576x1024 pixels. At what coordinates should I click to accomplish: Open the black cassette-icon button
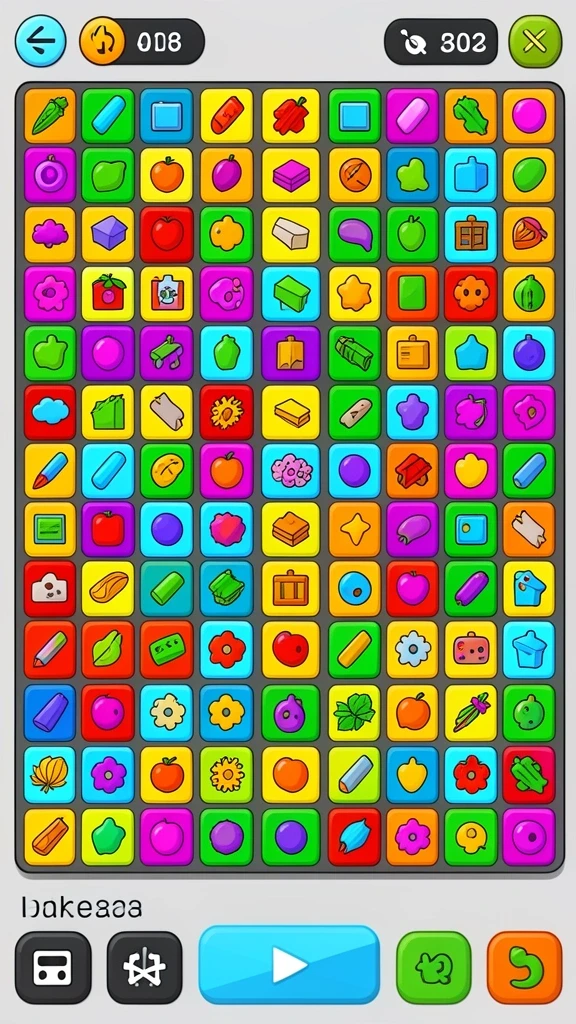pos(53,967)
